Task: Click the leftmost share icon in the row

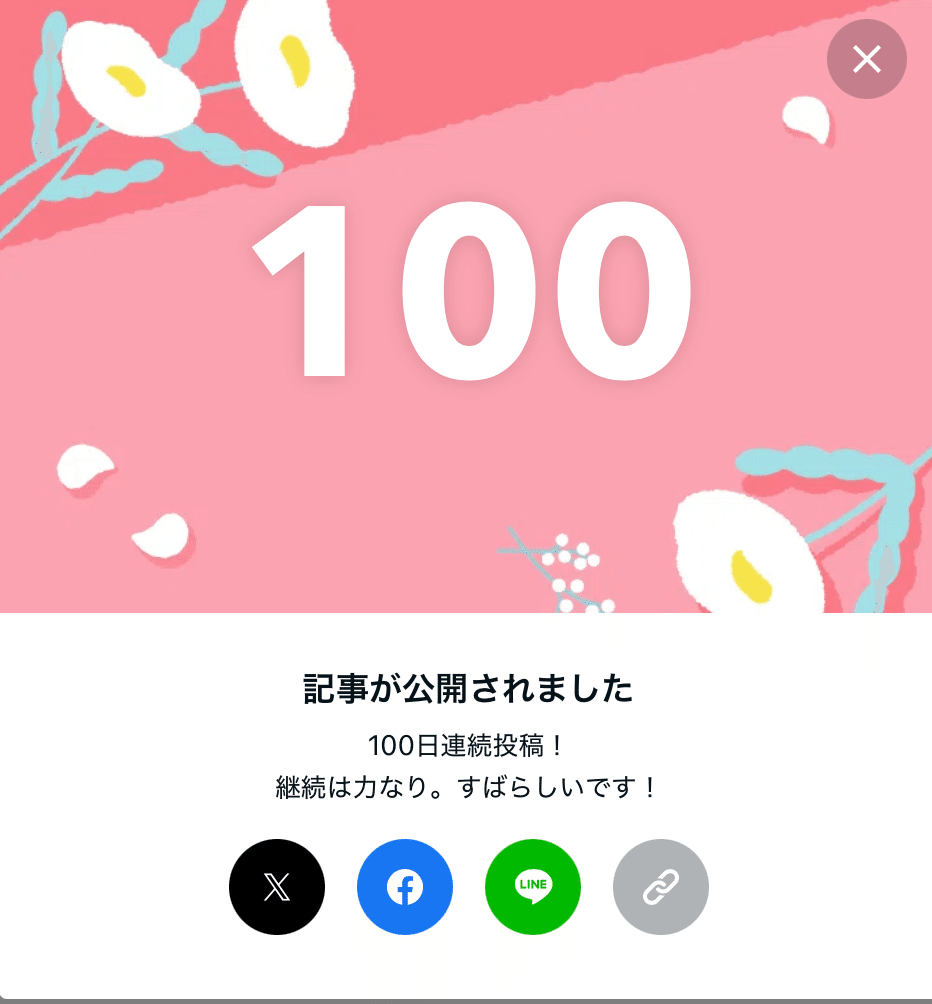Action: (x=277, y=887)
